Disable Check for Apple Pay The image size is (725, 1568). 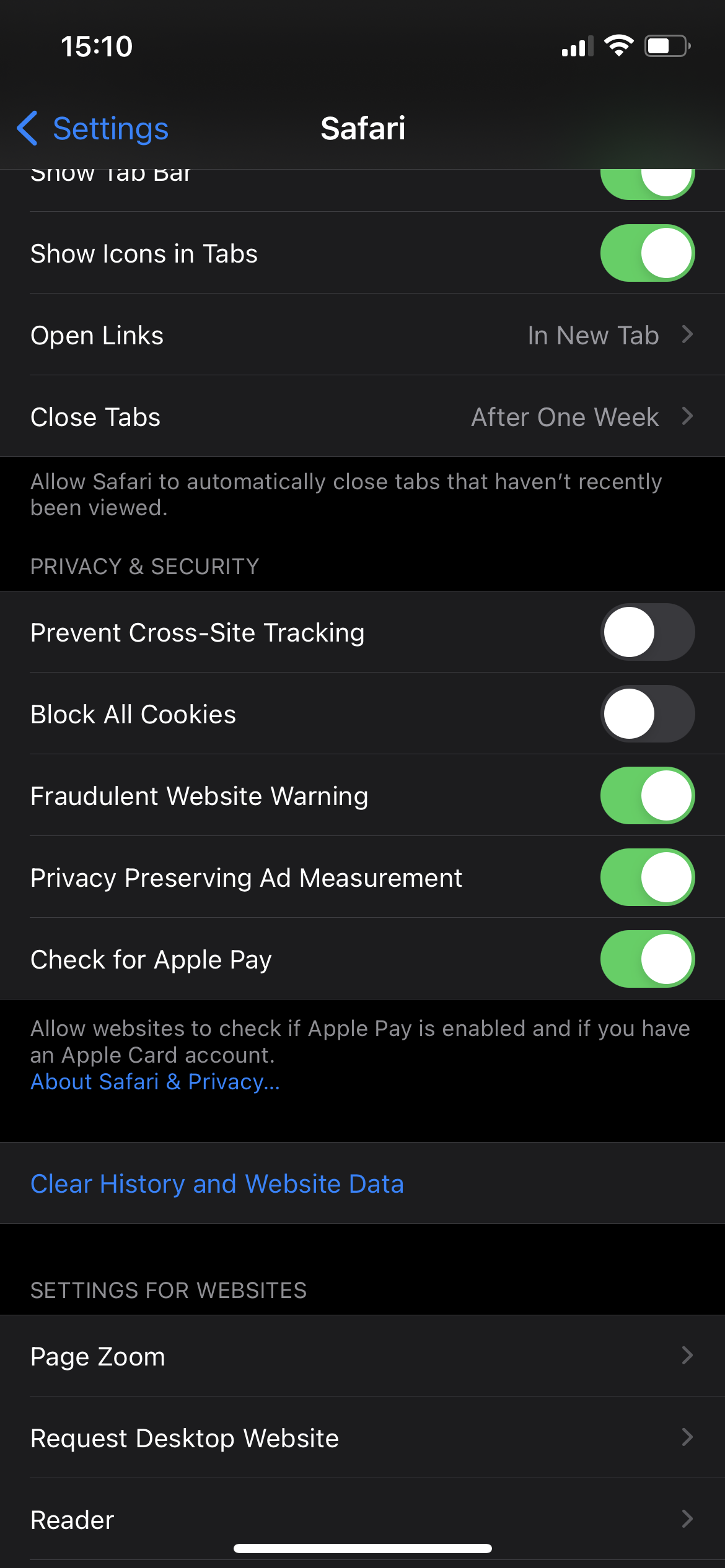click(647, 959)
